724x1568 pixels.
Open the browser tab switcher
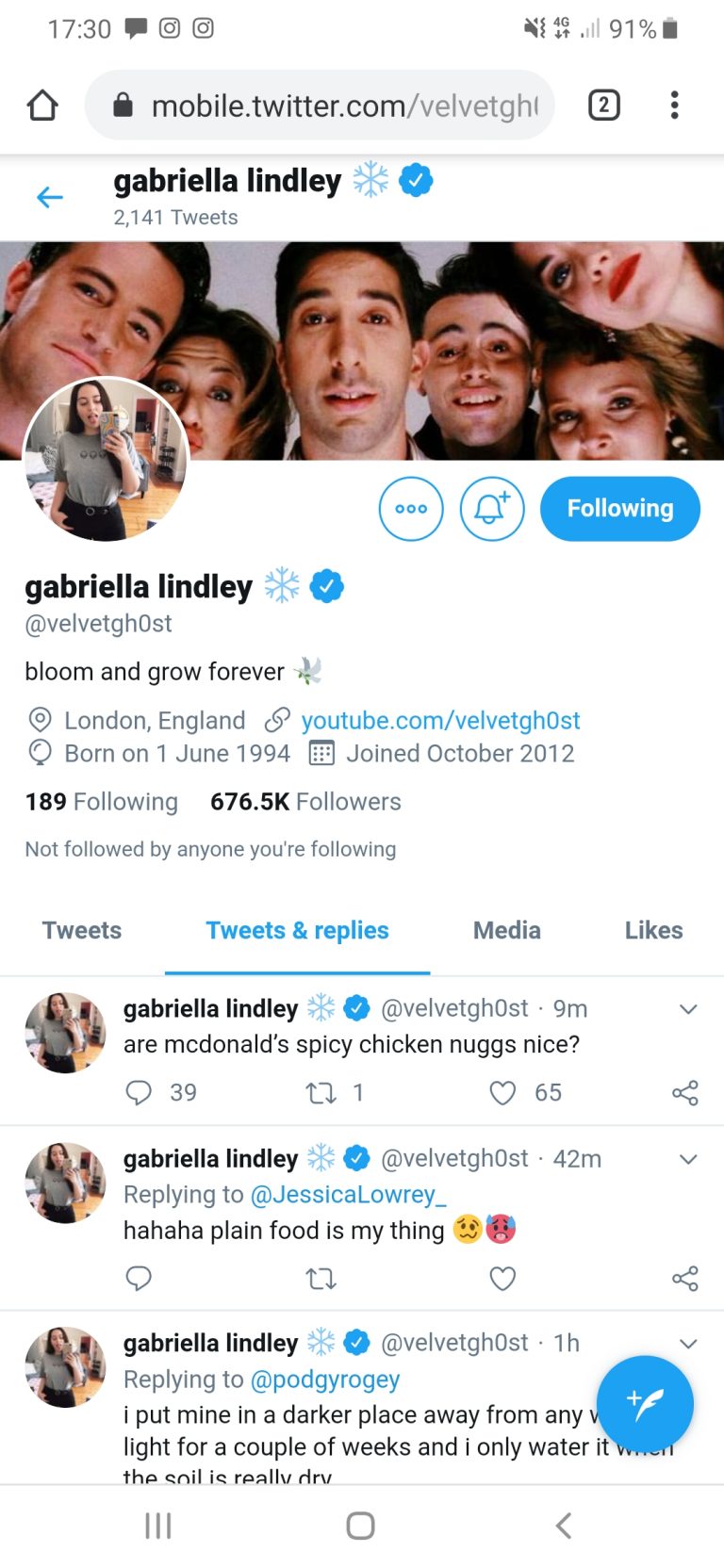[x=604, y=105]
